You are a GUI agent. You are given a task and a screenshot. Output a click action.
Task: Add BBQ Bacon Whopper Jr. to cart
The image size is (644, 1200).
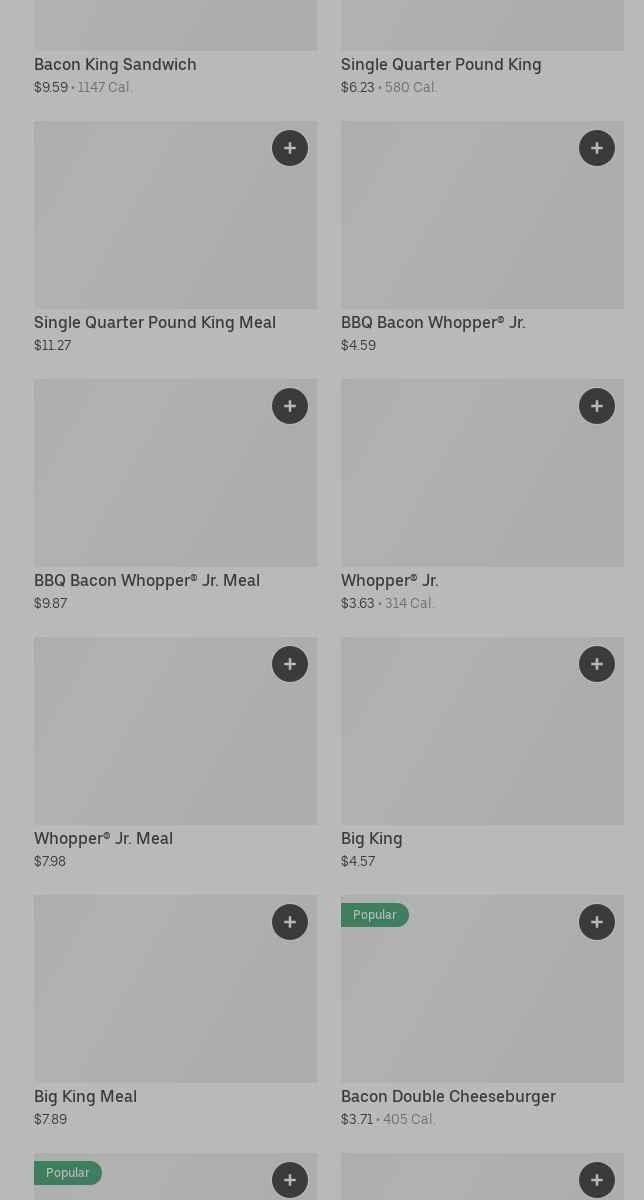(x=597, y=148)
